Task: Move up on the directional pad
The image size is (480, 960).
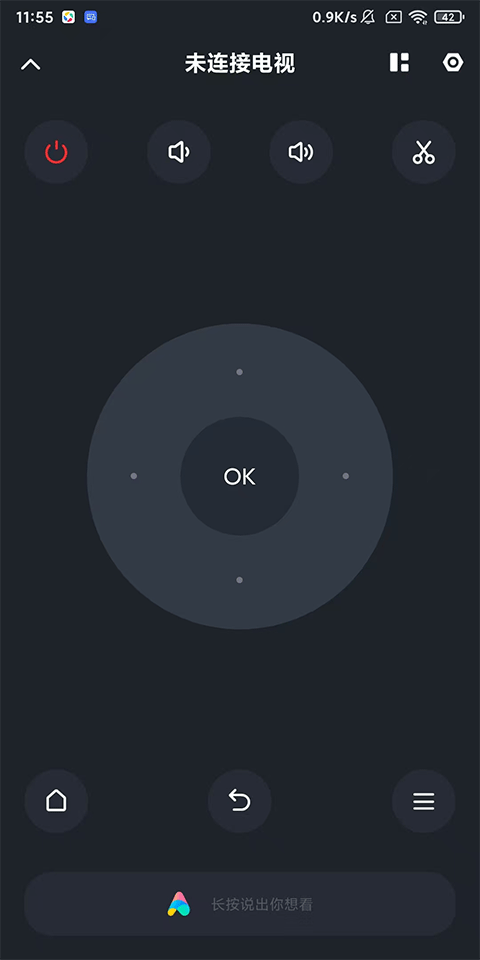Action: click(x=239, y=372)
